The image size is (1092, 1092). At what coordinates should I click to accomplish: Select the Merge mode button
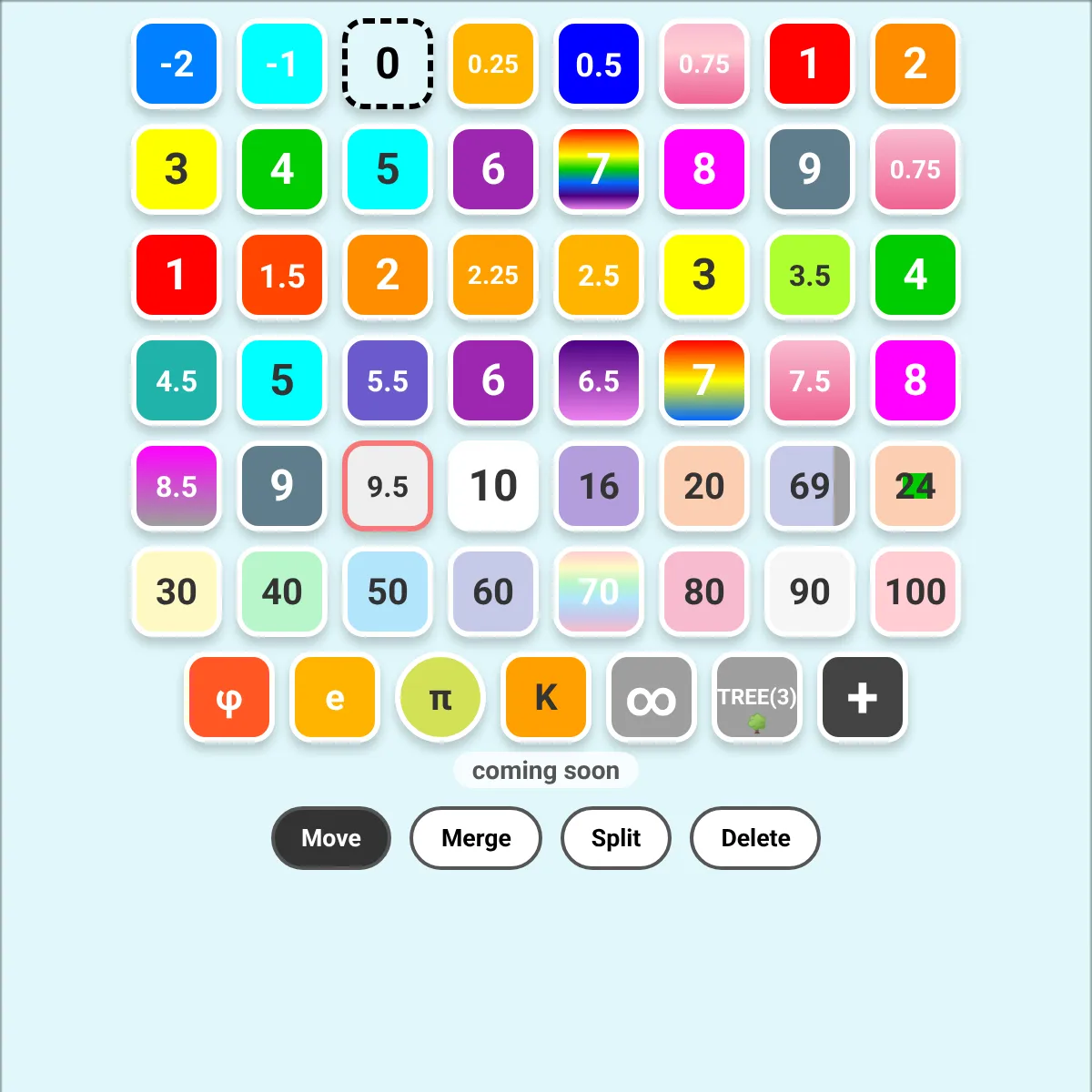[476, 838]
